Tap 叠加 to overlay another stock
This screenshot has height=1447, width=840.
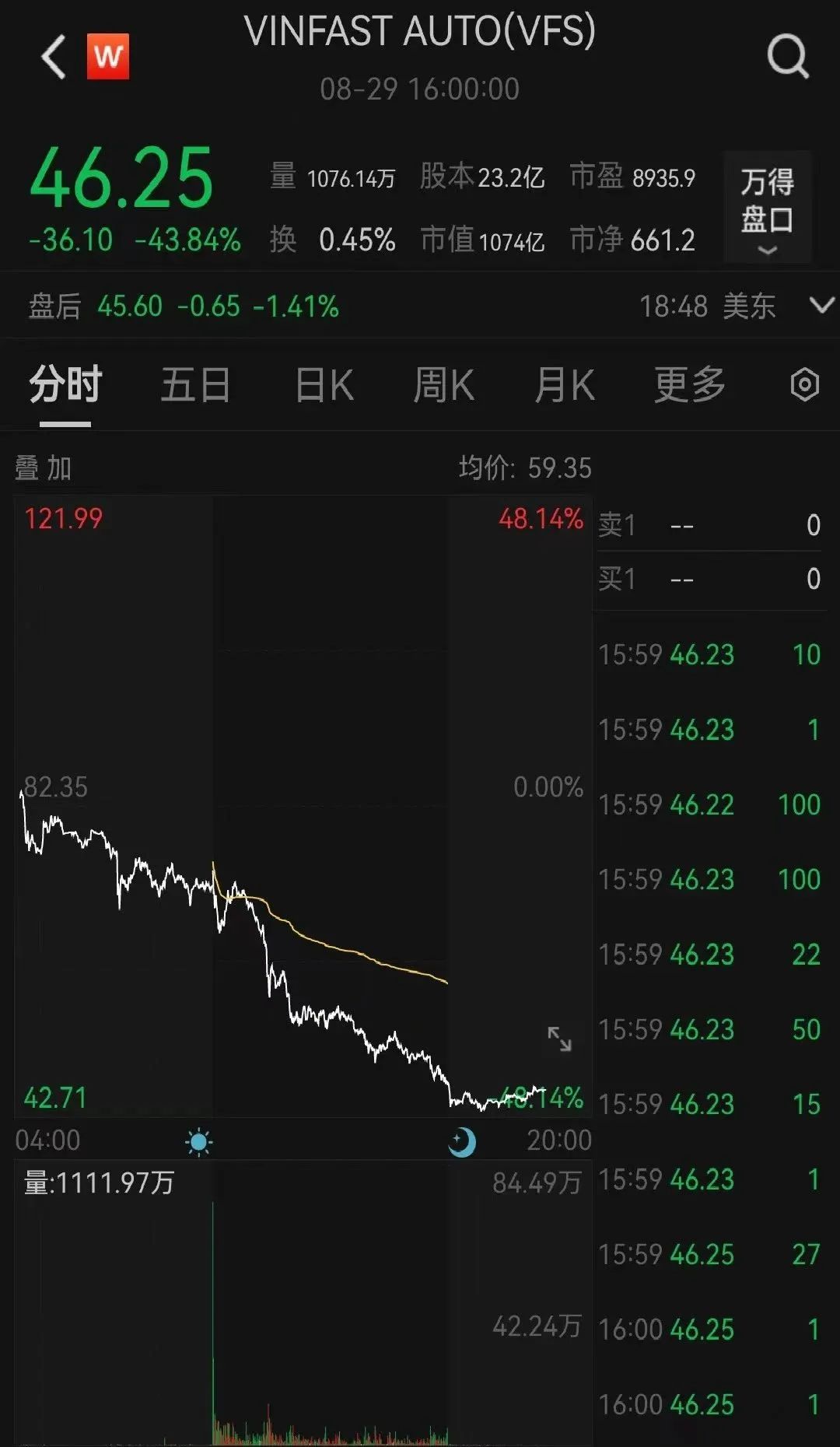point(44,468)
